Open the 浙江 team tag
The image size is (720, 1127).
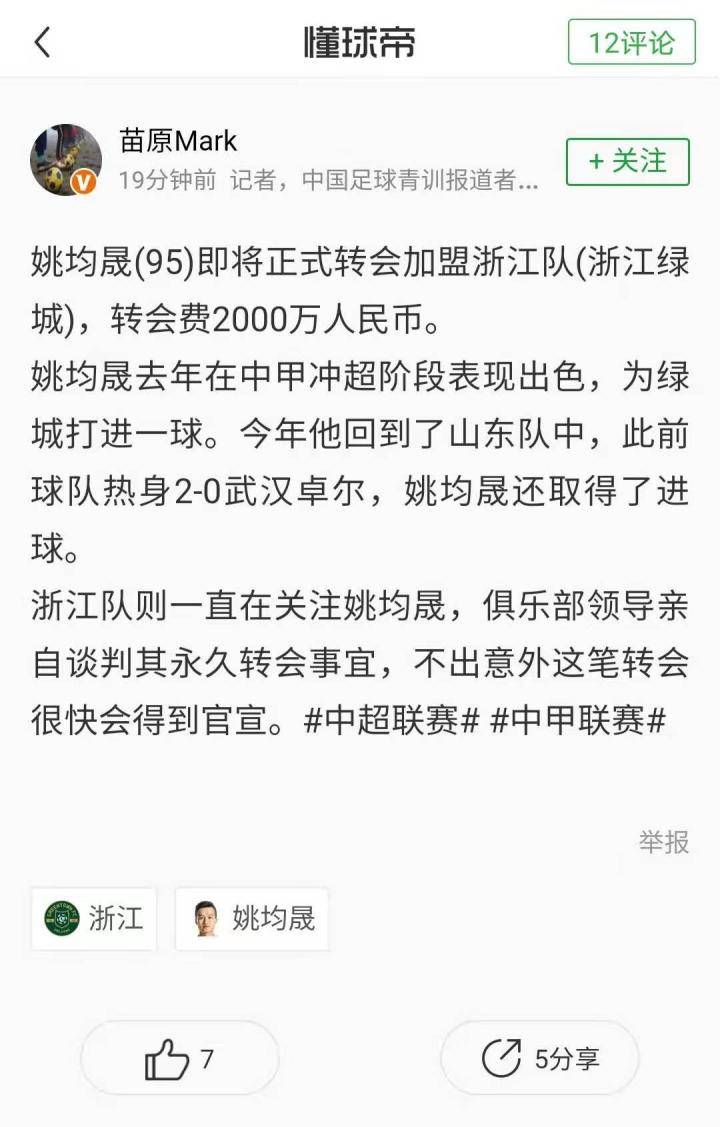pyautogui.click(x=93, y=919)
